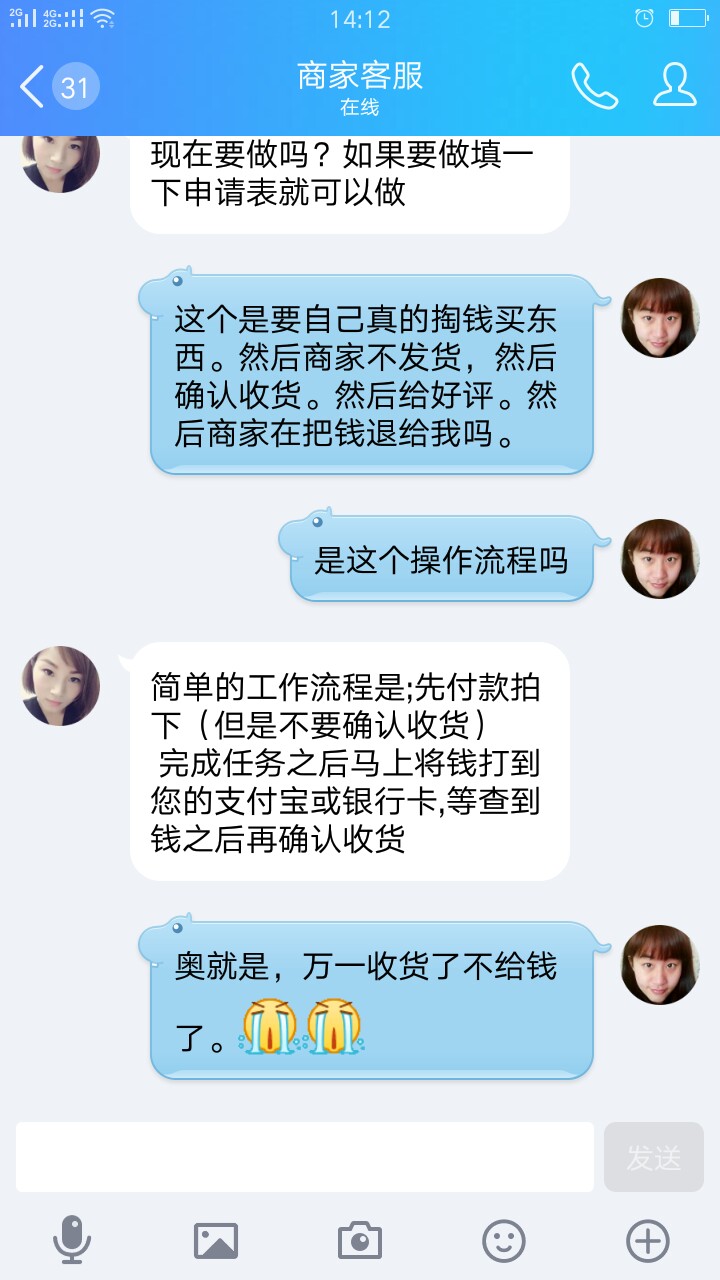720x1280 pixels.
Task: Open the voice message microphone
Action: (72, 1240)
